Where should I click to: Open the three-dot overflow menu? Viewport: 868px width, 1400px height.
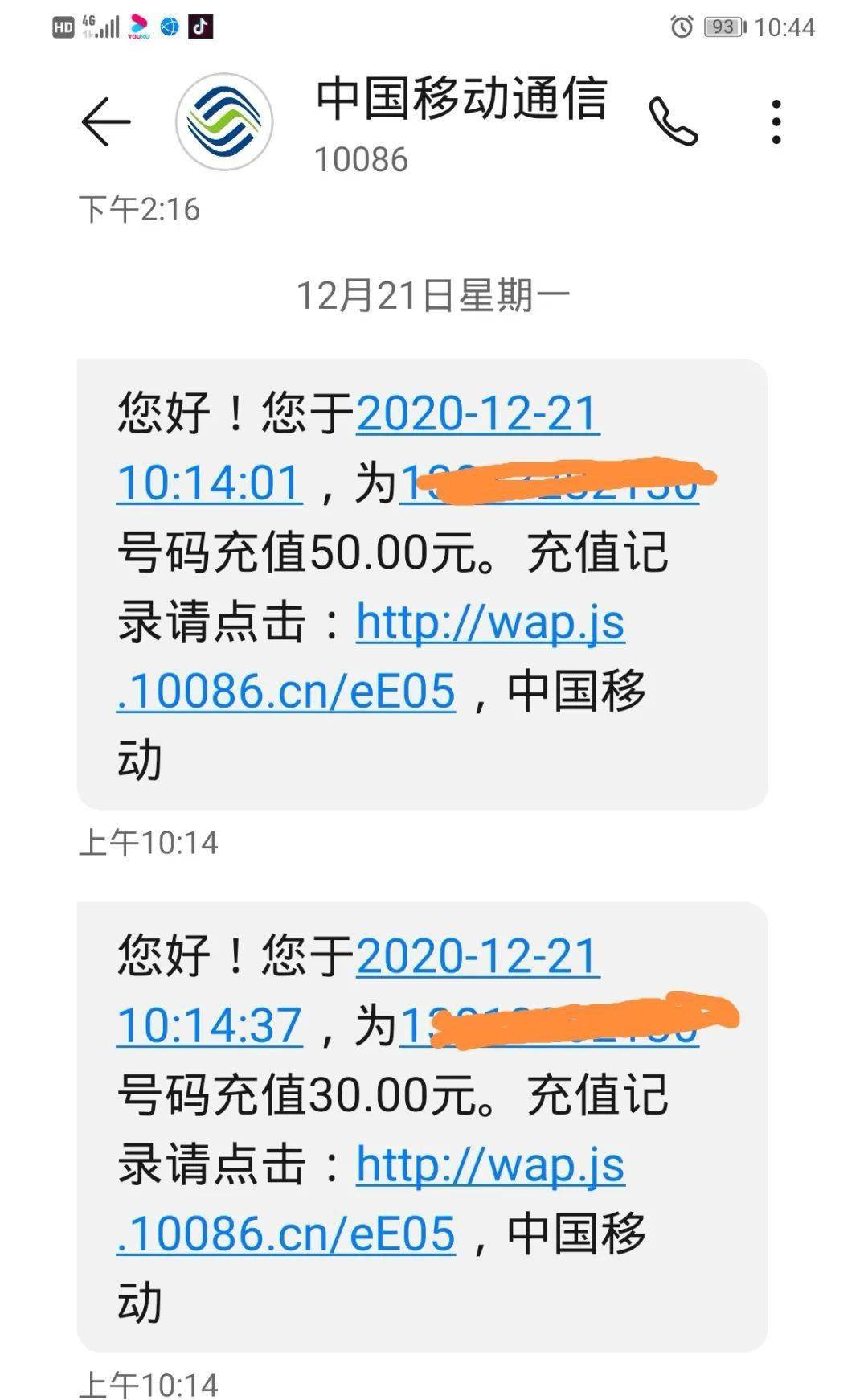coord(776,122)
